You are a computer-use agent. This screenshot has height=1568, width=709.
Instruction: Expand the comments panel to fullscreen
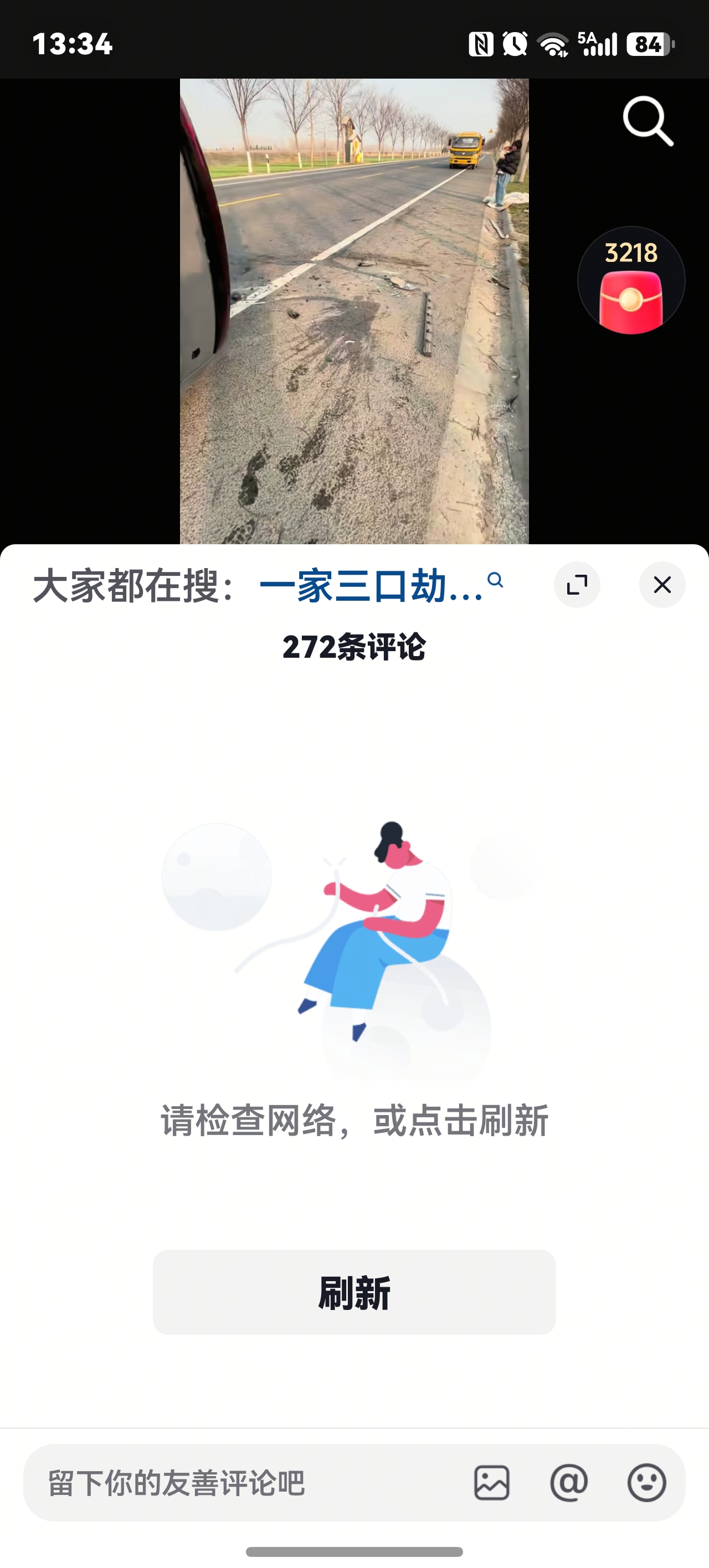point(577,585)
